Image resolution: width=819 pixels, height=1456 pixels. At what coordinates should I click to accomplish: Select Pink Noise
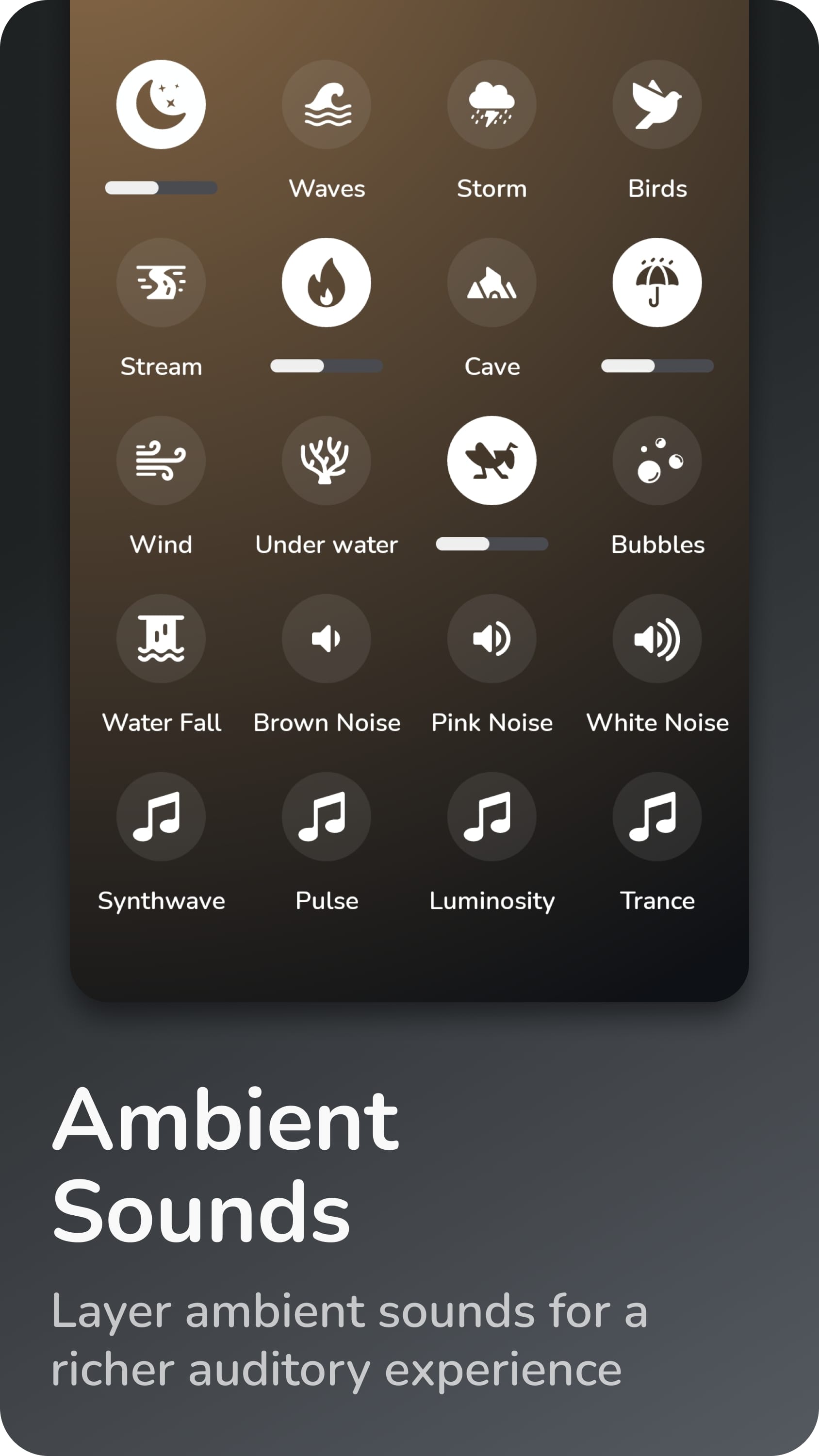tap(491, 639)
